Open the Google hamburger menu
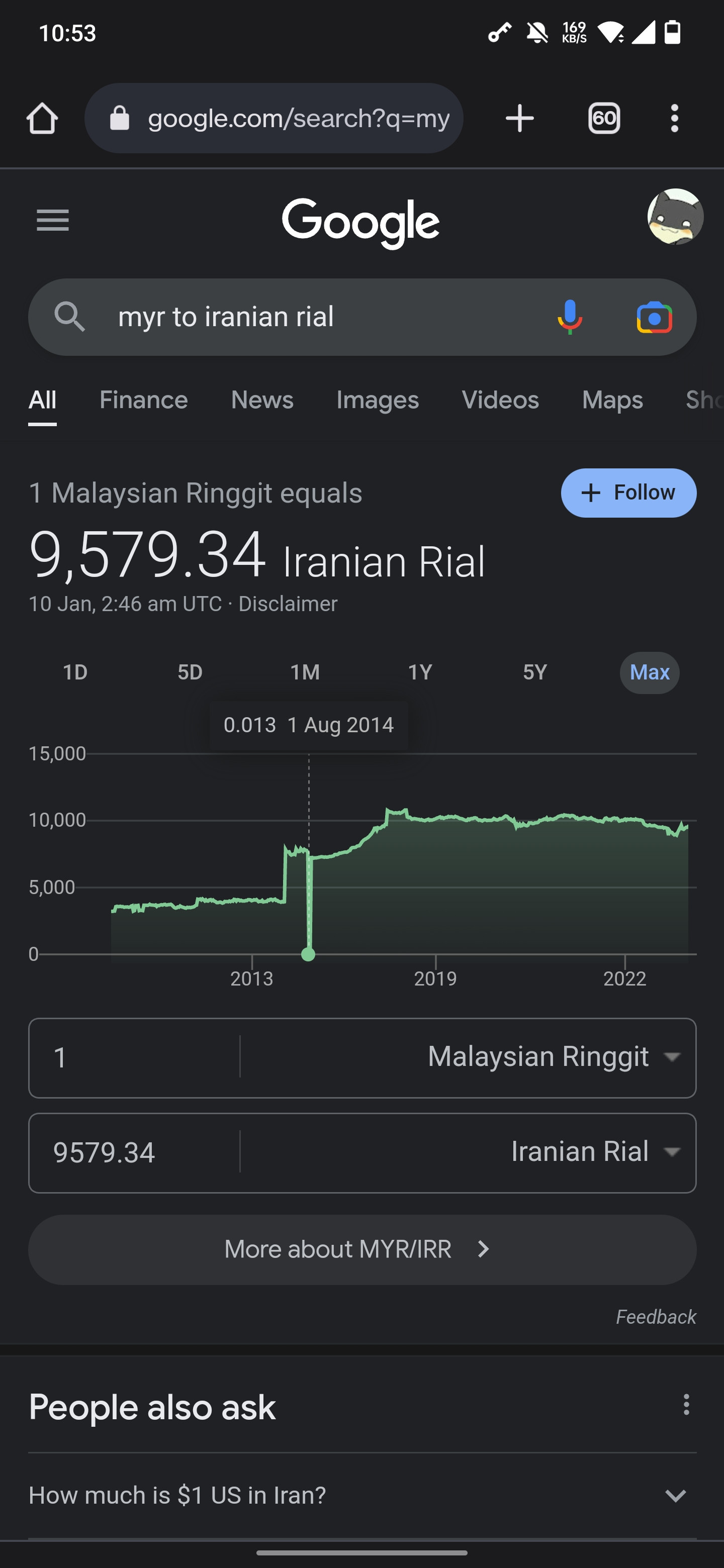This screenshot has width=724, height=1568. (x=53, y=220)
